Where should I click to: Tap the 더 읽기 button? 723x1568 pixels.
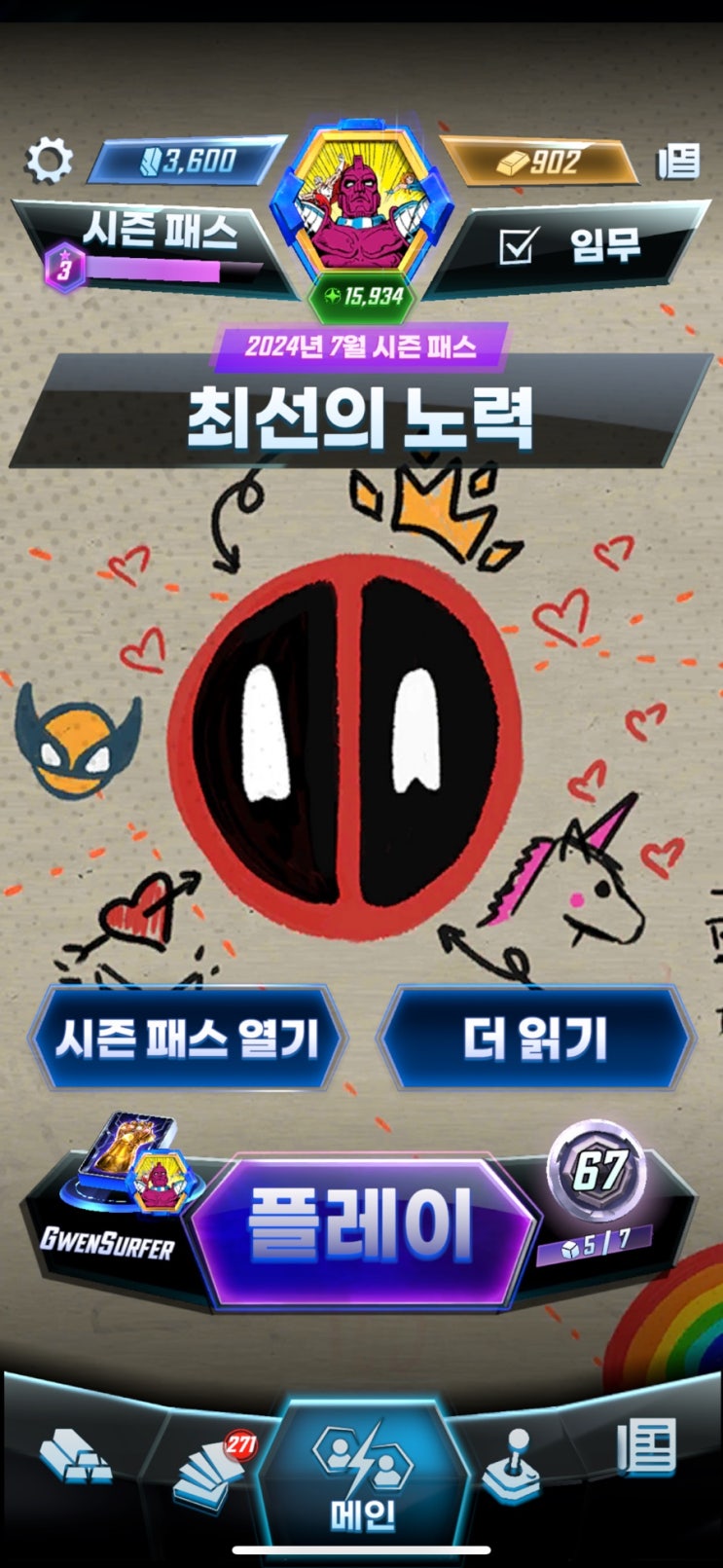(535, 1038)
